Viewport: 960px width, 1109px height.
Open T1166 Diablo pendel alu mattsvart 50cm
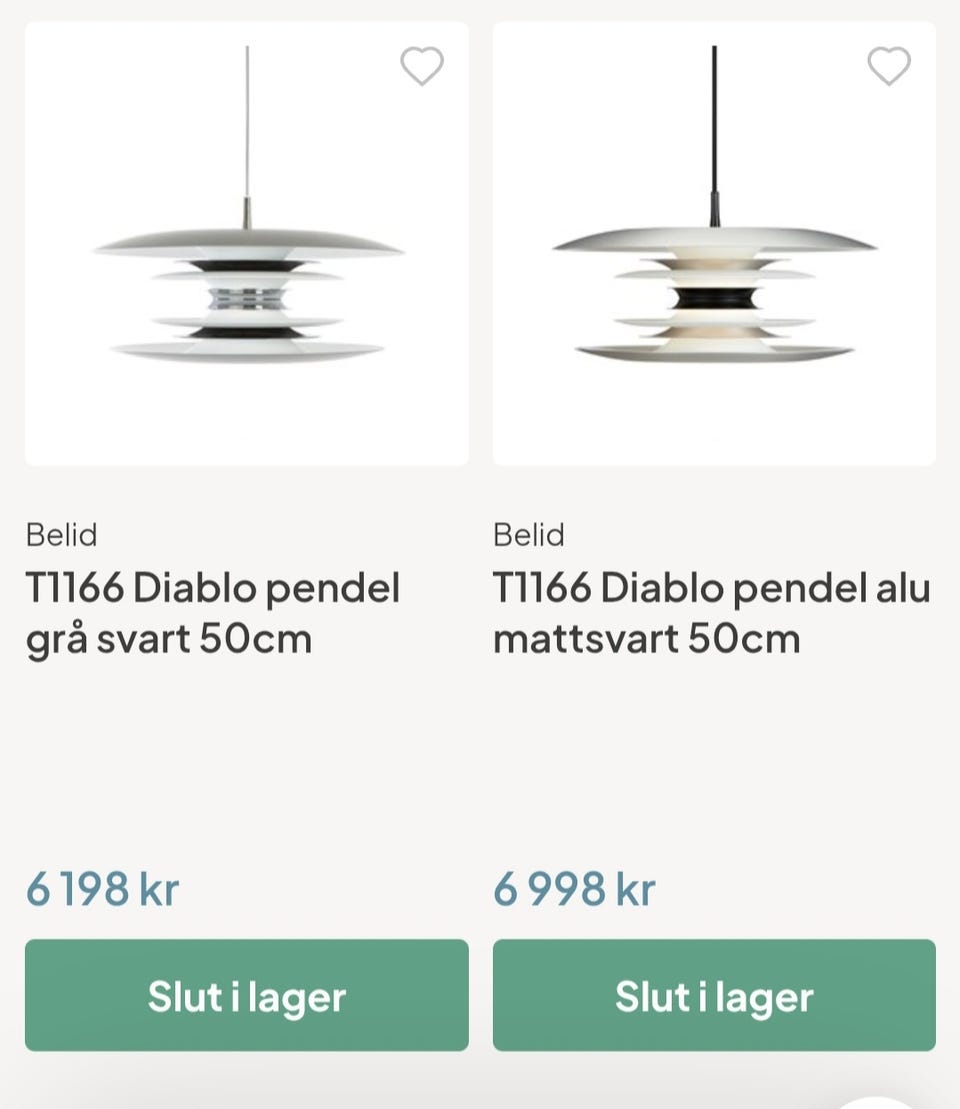[712, 610]
